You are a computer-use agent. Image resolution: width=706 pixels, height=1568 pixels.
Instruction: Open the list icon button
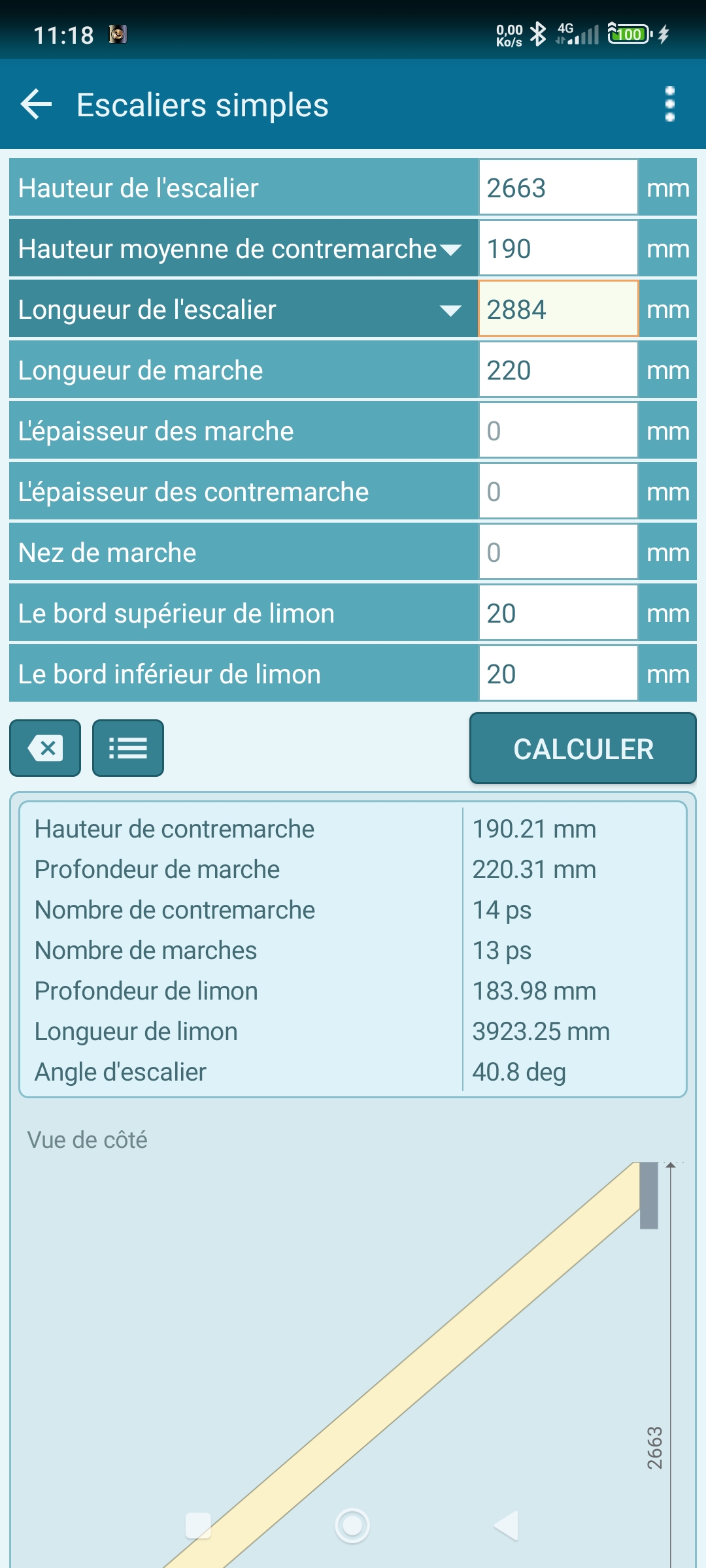click(x=128, y=748)
